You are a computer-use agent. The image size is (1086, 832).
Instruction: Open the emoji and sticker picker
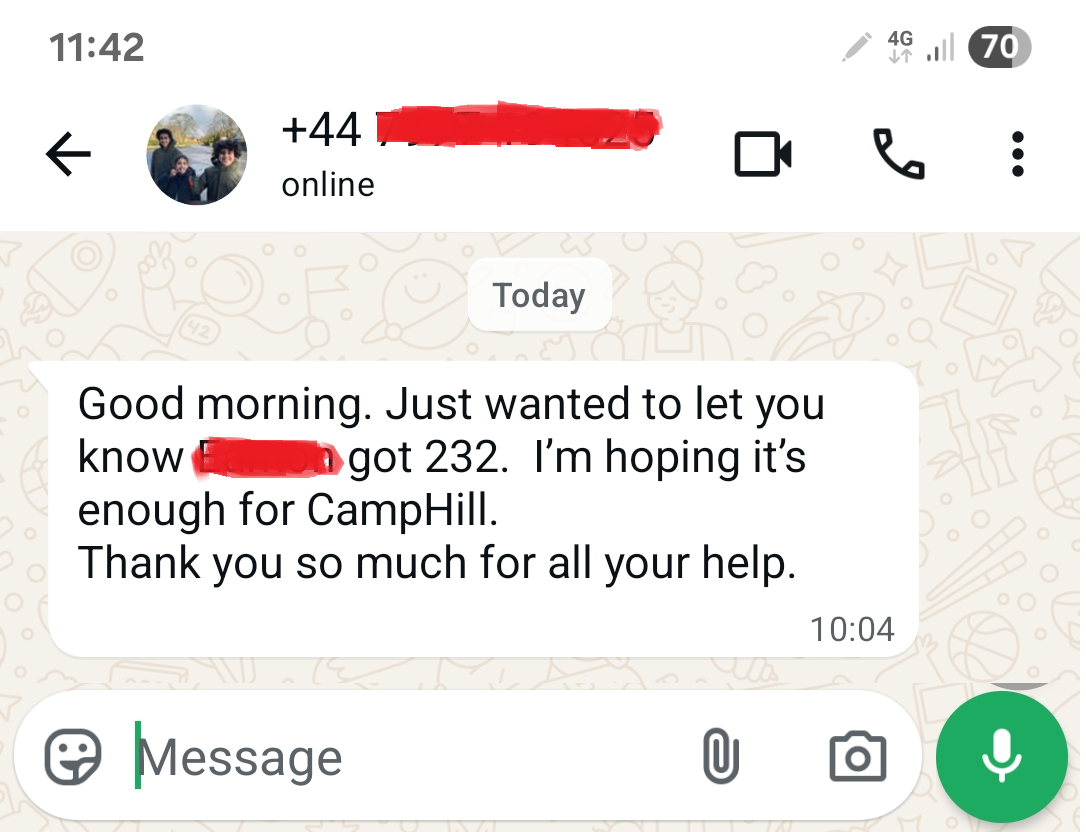coord(74,757)
